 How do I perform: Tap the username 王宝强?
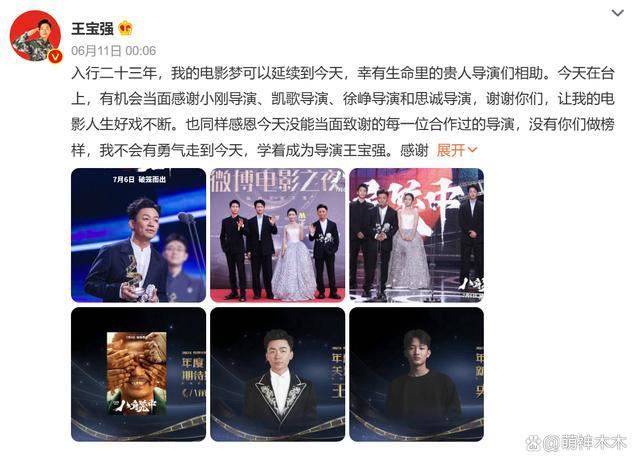pyautogui.click(x=96, y=28)
